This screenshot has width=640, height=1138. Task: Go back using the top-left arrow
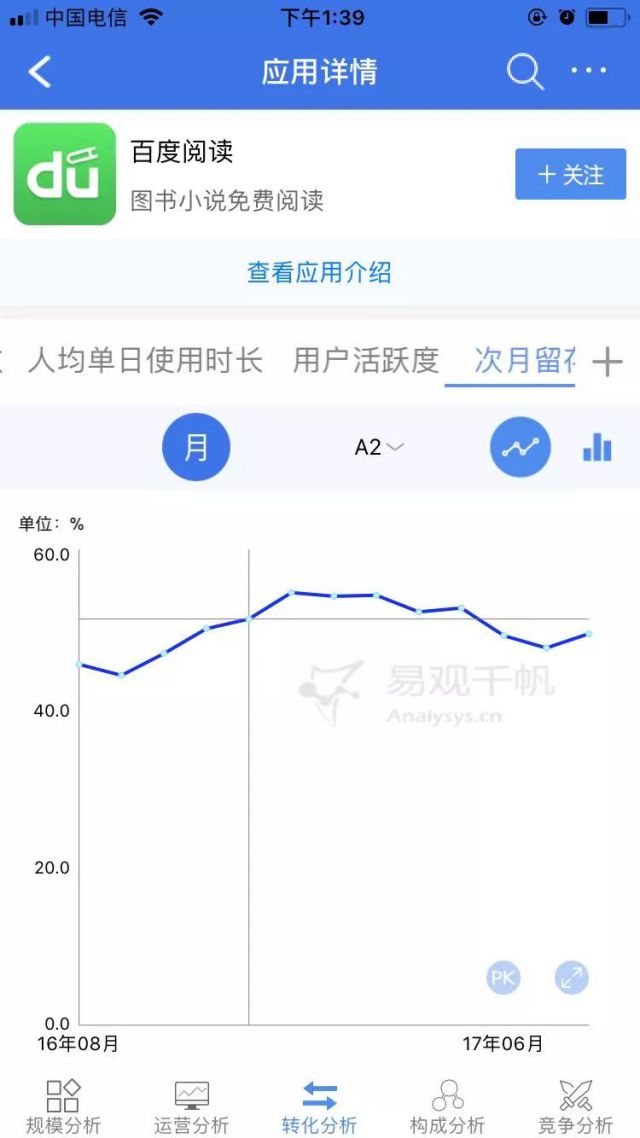40,72
